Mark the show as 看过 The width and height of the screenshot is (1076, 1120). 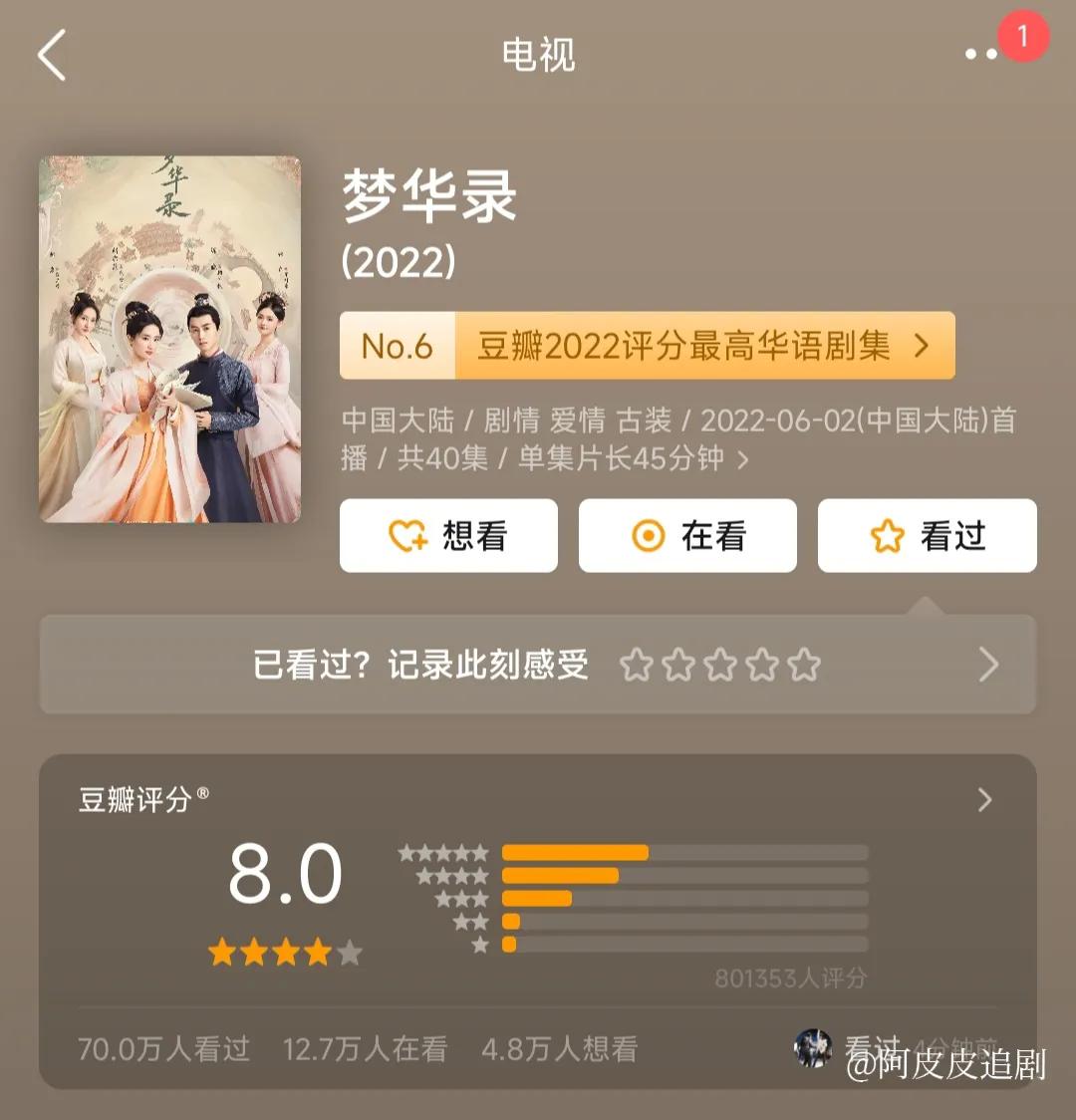(x=927, y=536)
